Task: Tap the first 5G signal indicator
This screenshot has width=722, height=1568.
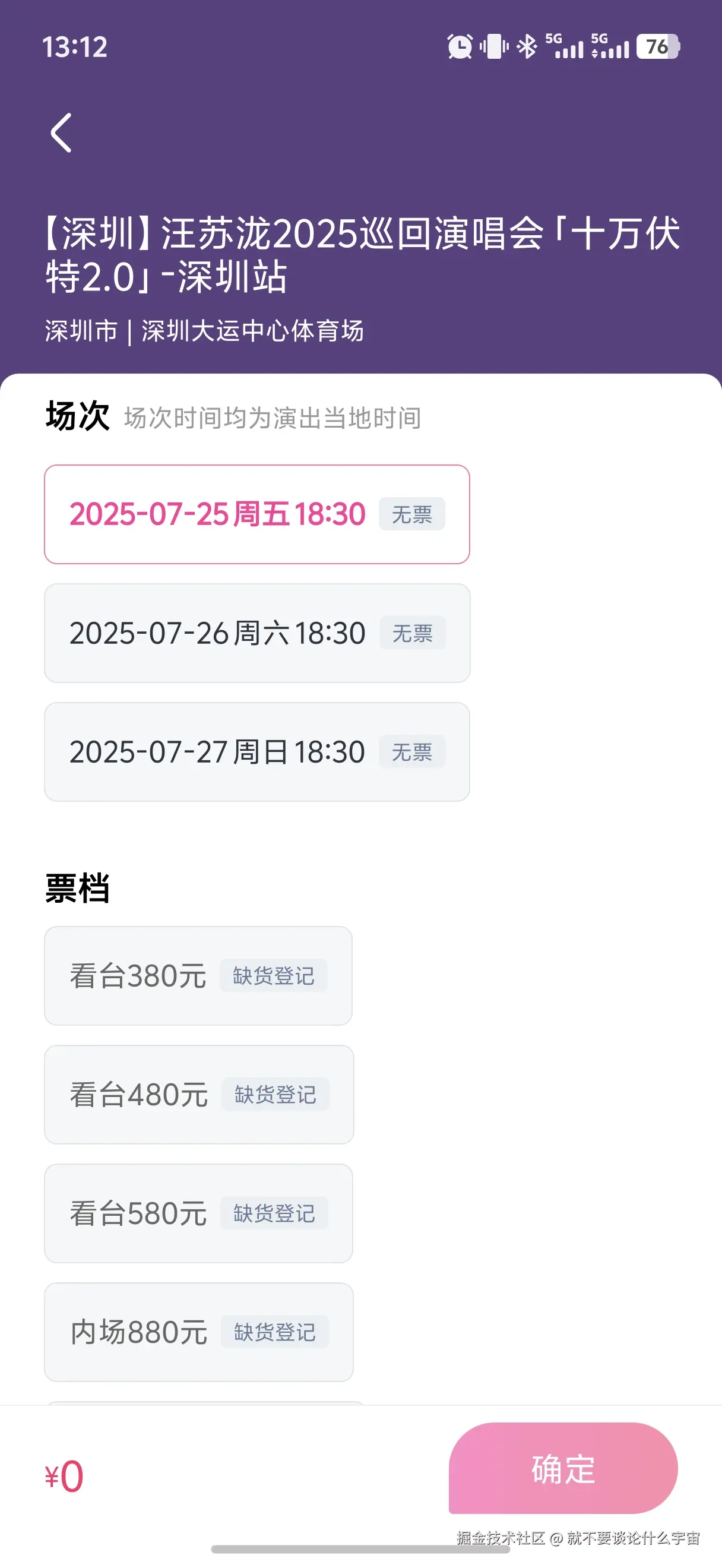Action: (x=565, y=46)
